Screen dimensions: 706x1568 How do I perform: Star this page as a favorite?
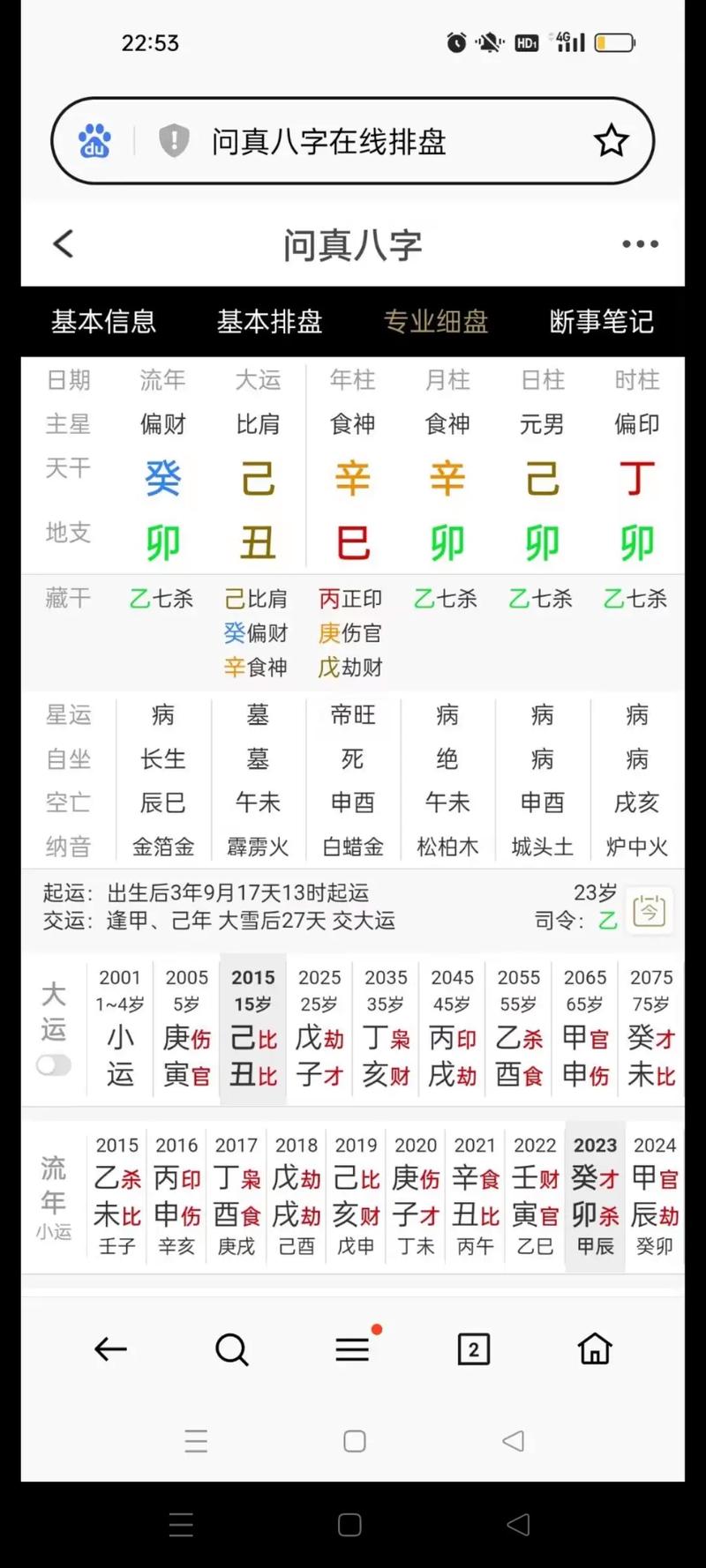[611, 140]
